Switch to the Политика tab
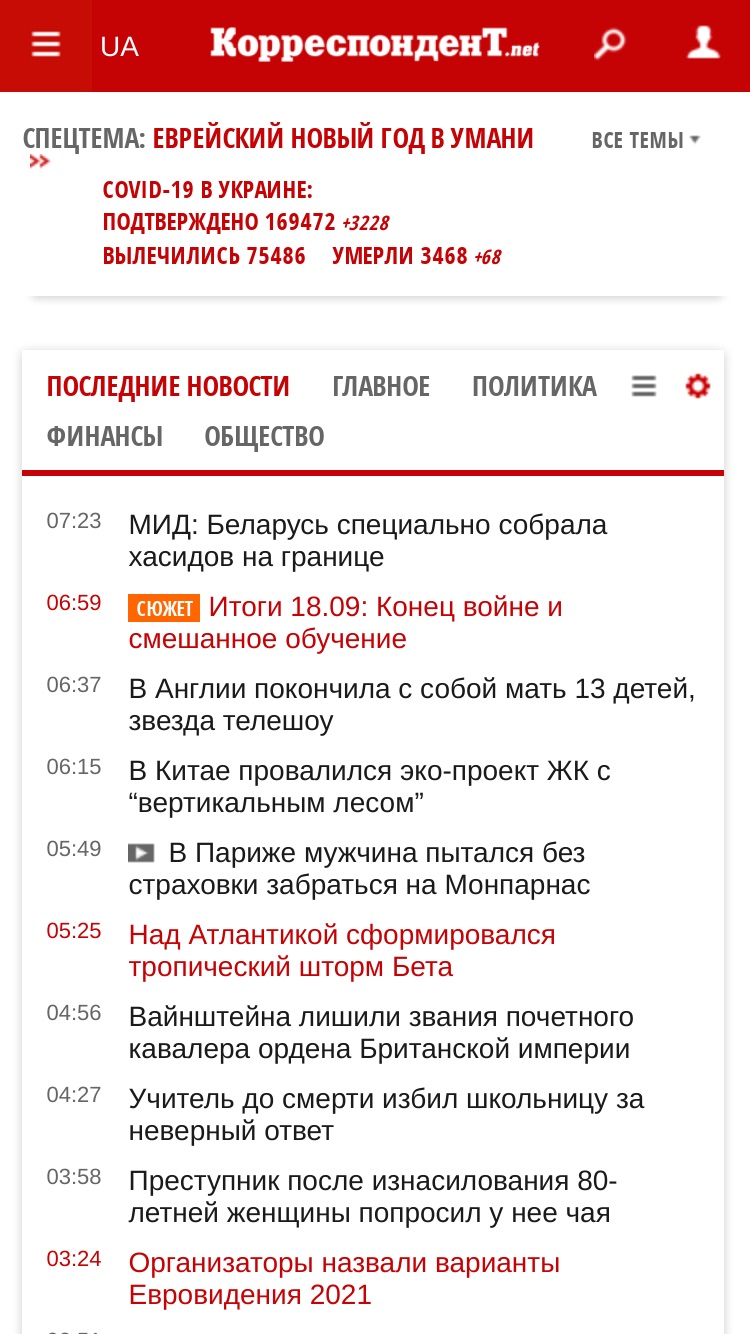Screen dimensions: 750x1334 coord(534,386)
